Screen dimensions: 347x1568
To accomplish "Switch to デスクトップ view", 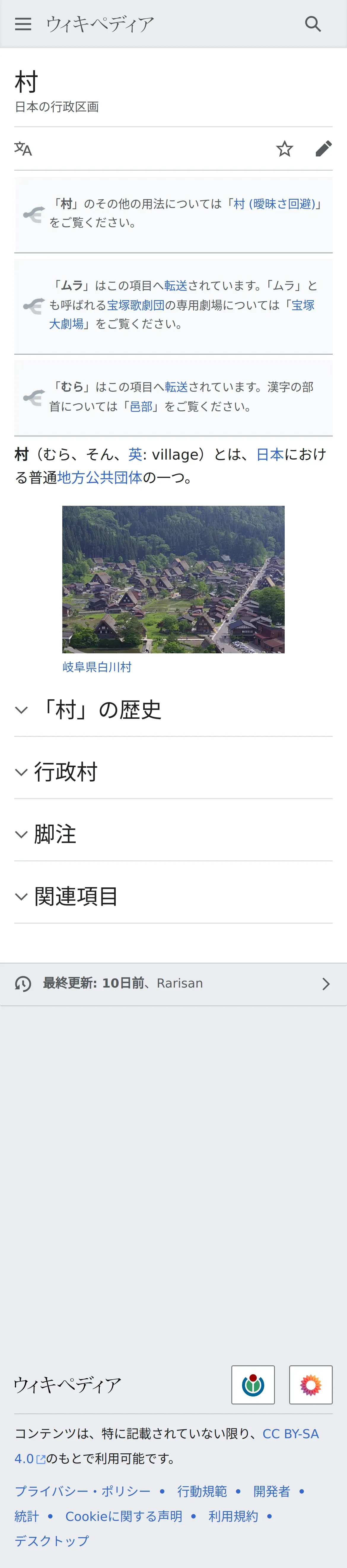I will [52, 1541].
